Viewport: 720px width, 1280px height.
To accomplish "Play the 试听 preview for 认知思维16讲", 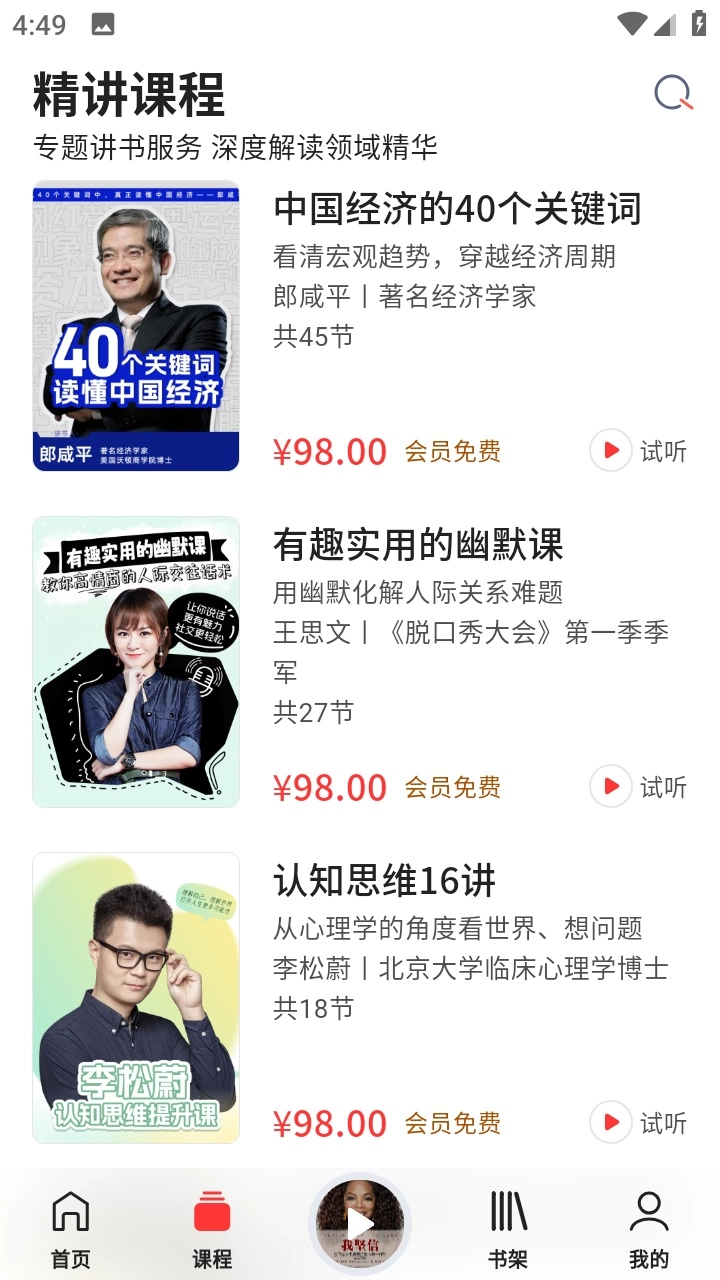I will point(639,1123).
